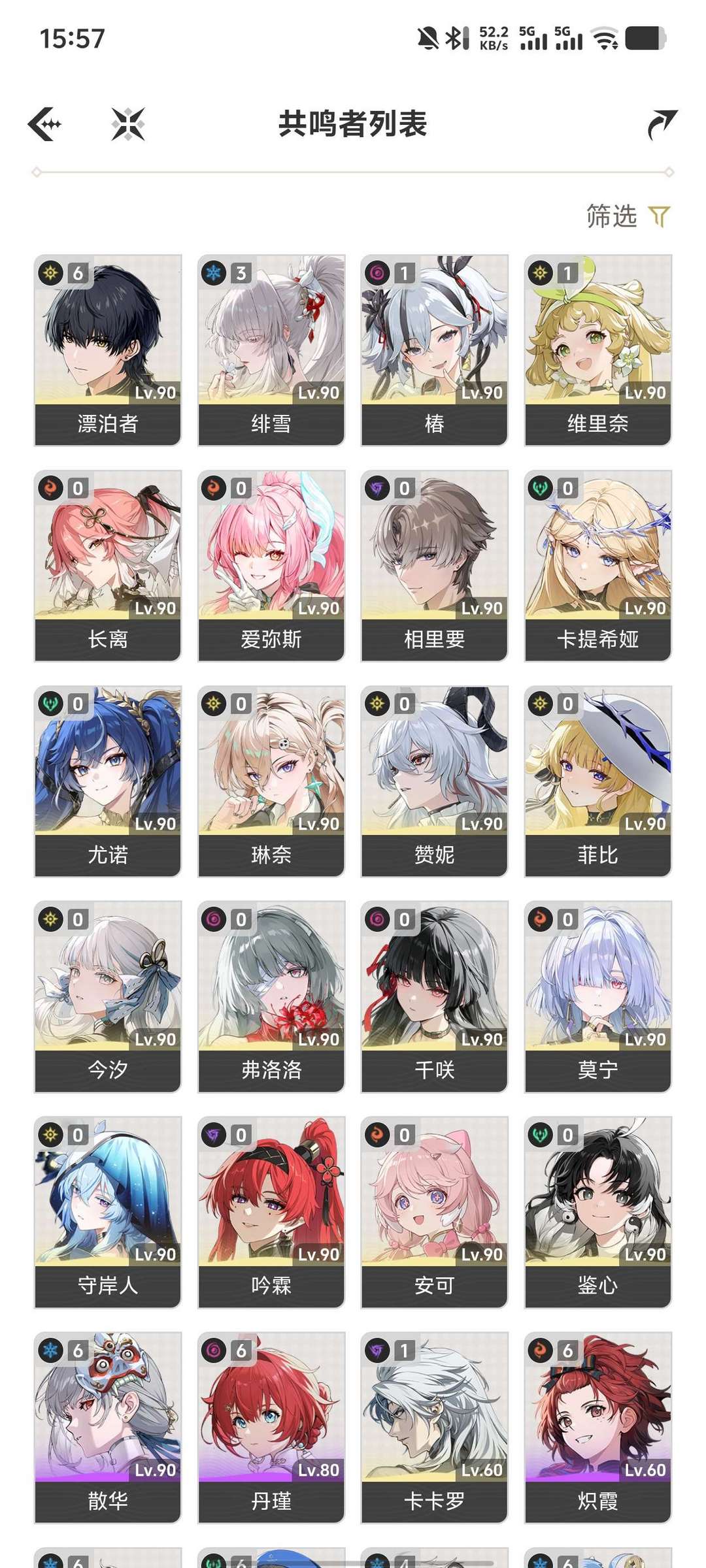Open 卡卡罗 character card
This screenshot has height=1568, width=706.
click(x=435, y=1428)
